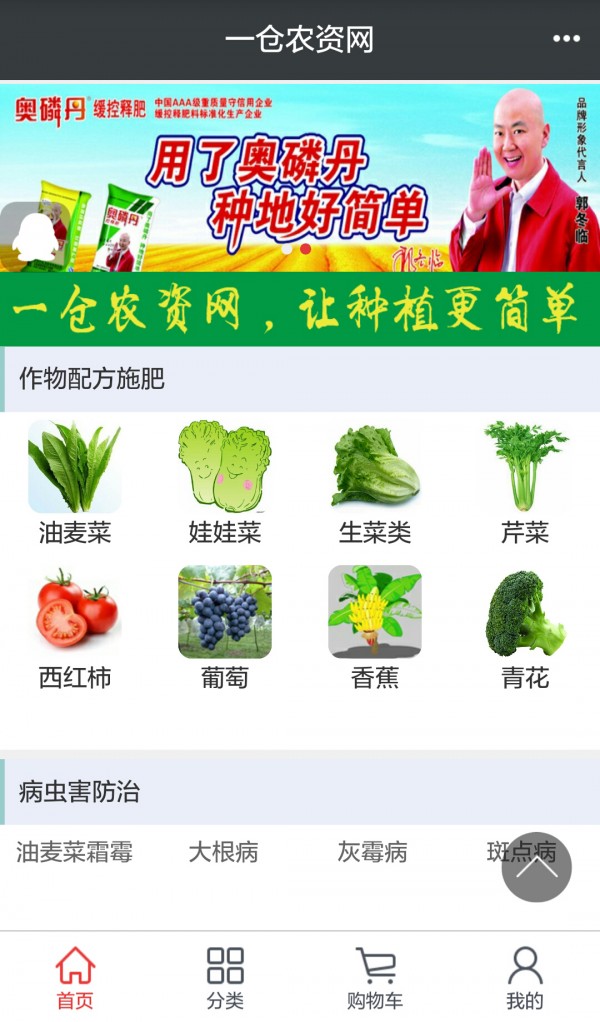The height and width of the screenshot is (1022, 600).
Task: Open the 购物车 shopping cart tab
Action: click(375, 979)
